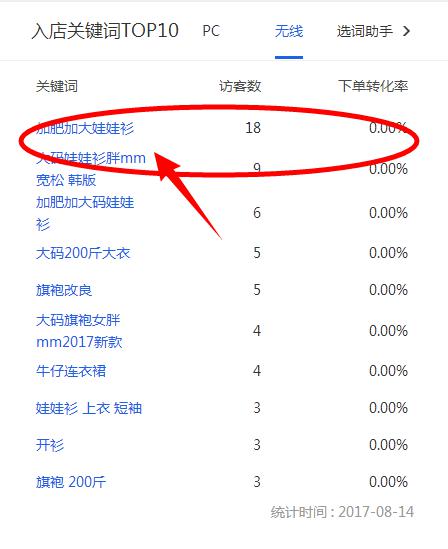The image size is (448, 549).
Task: Select the 无线 tab
Action: point(289,31)
